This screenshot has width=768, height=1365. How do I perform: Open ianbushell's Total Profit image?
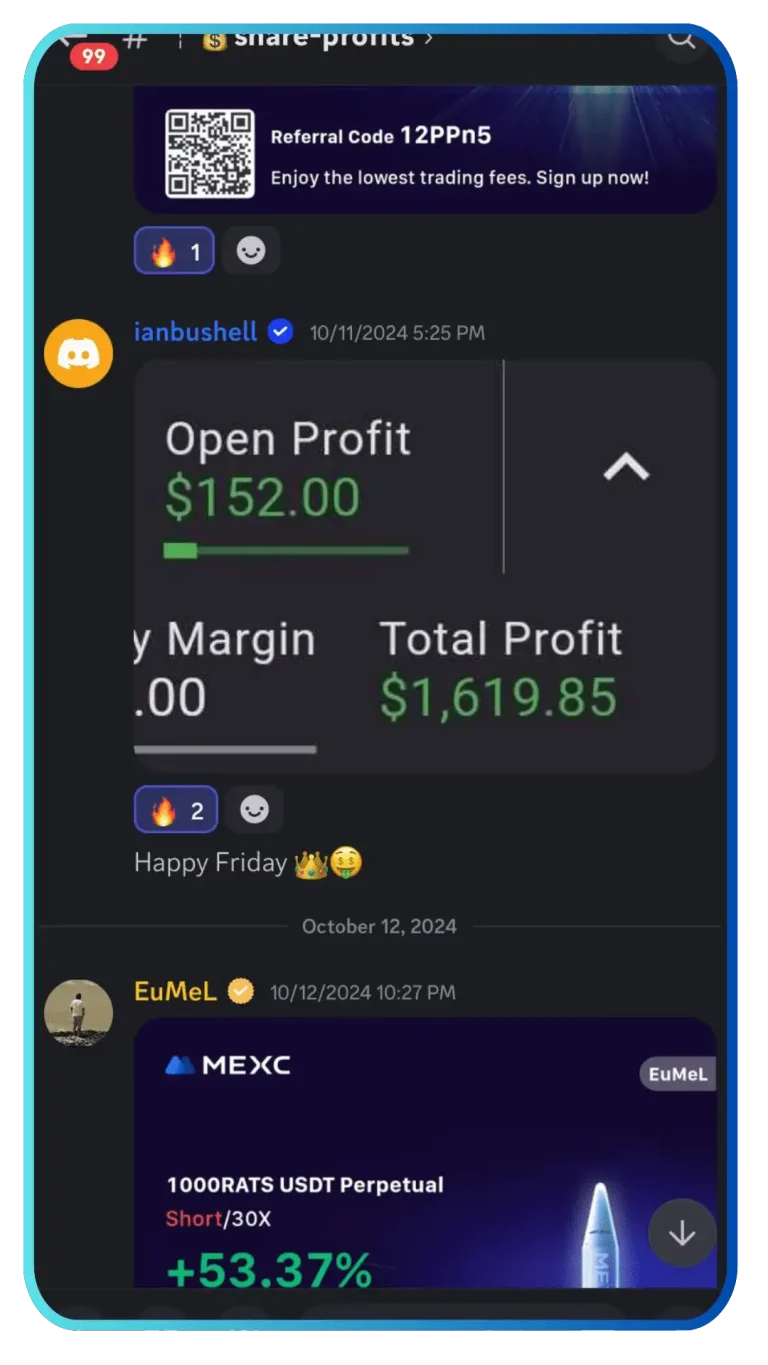coord(425,566)
